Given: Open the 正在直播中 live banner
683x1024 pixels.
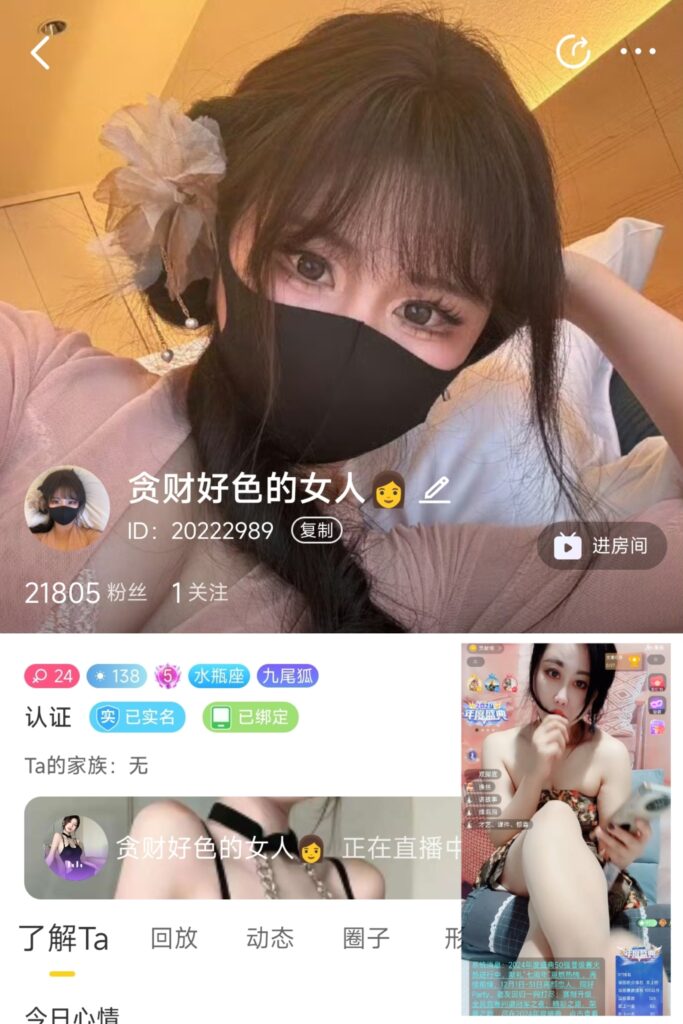Looking at the screenshot, I should click(x=240, y=848).
